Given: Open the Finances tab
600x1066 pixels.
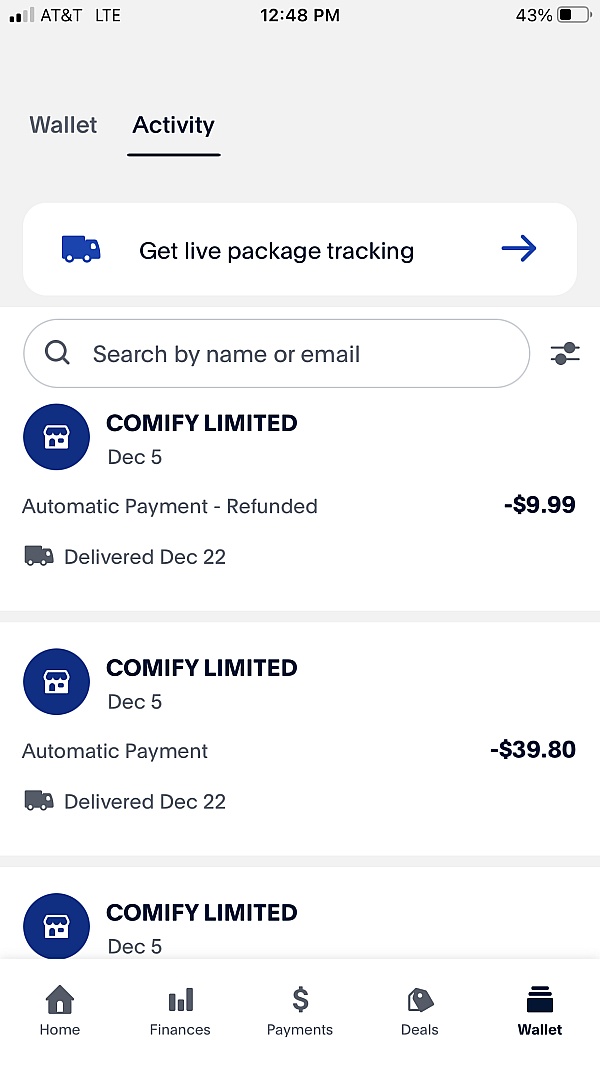Looking at the screenshot, I should tap(180, 1011).
